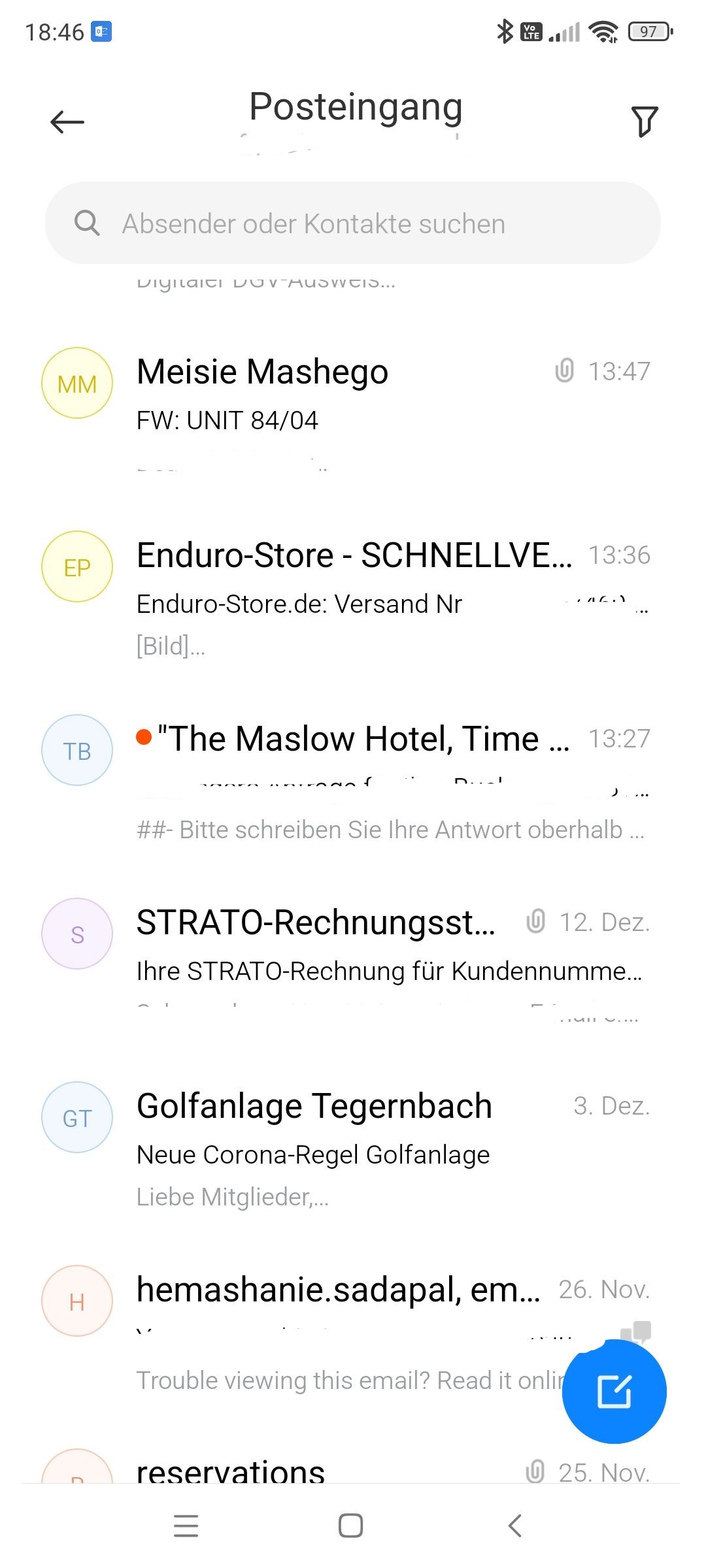Focus the sender or contacts search box
The width and height of the screenshot is (706, 1568).
tap(353, 223)
